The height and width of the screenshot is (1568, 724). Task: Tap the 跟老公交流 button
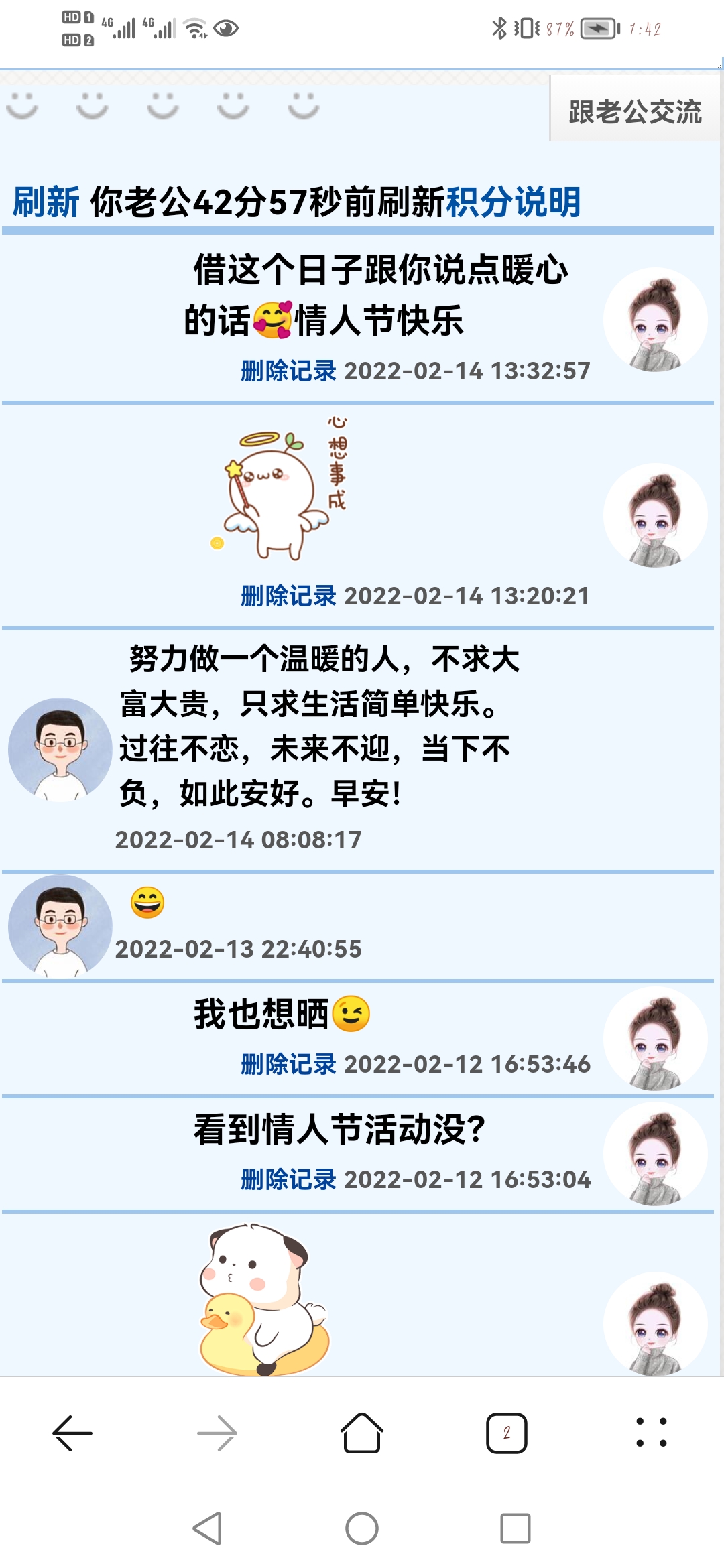(634, 111)
